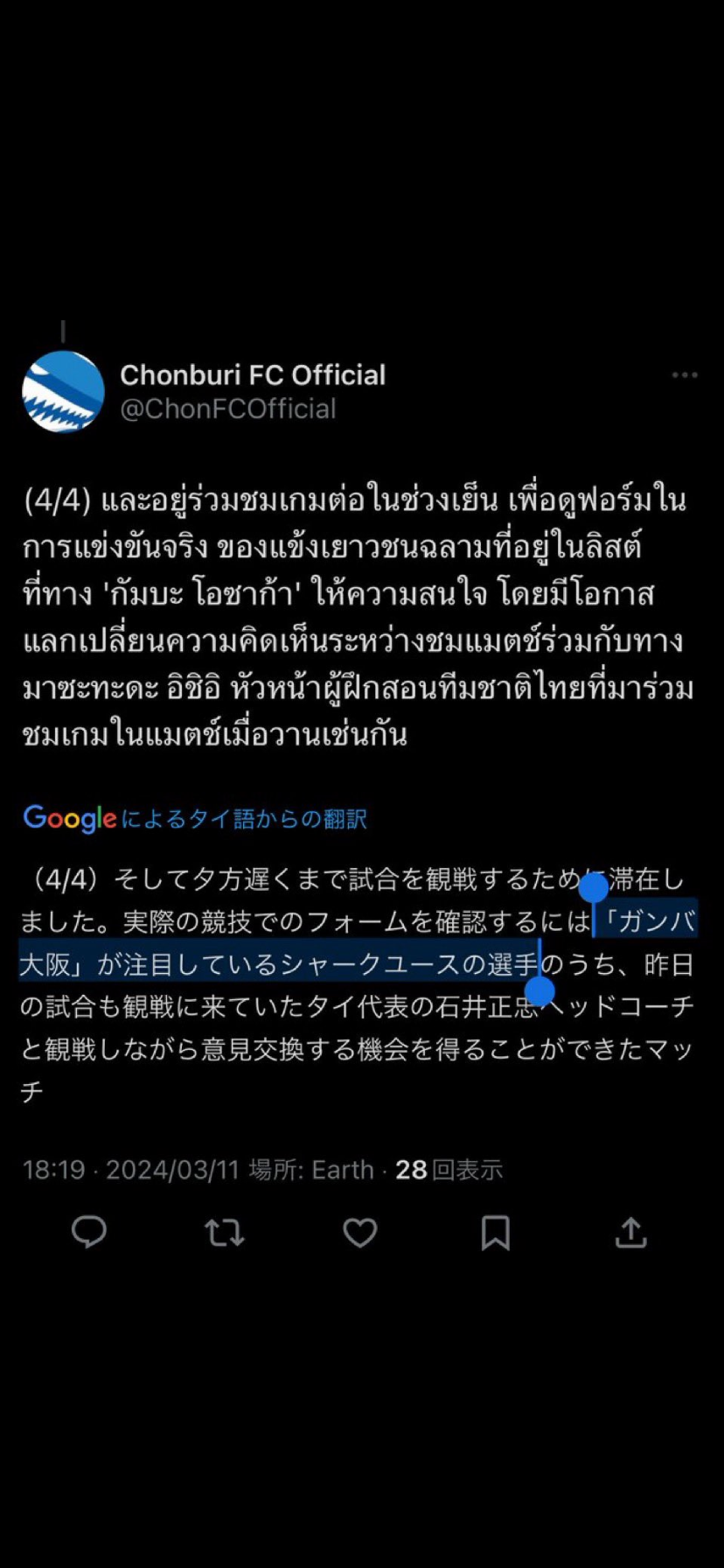
Task: View the 28 views count details
Action: click(449, 1170)
